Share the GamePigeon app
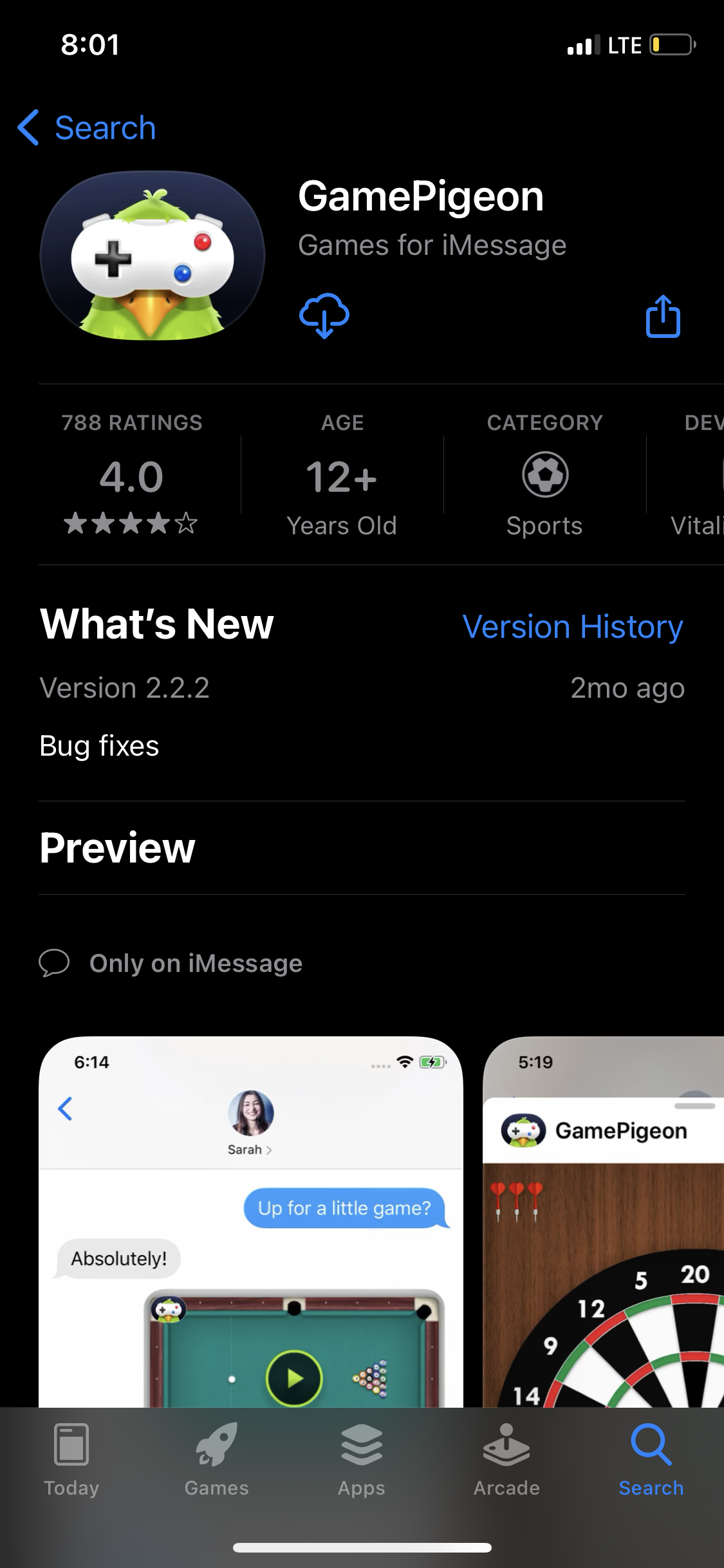 click(x=663, y=316)
